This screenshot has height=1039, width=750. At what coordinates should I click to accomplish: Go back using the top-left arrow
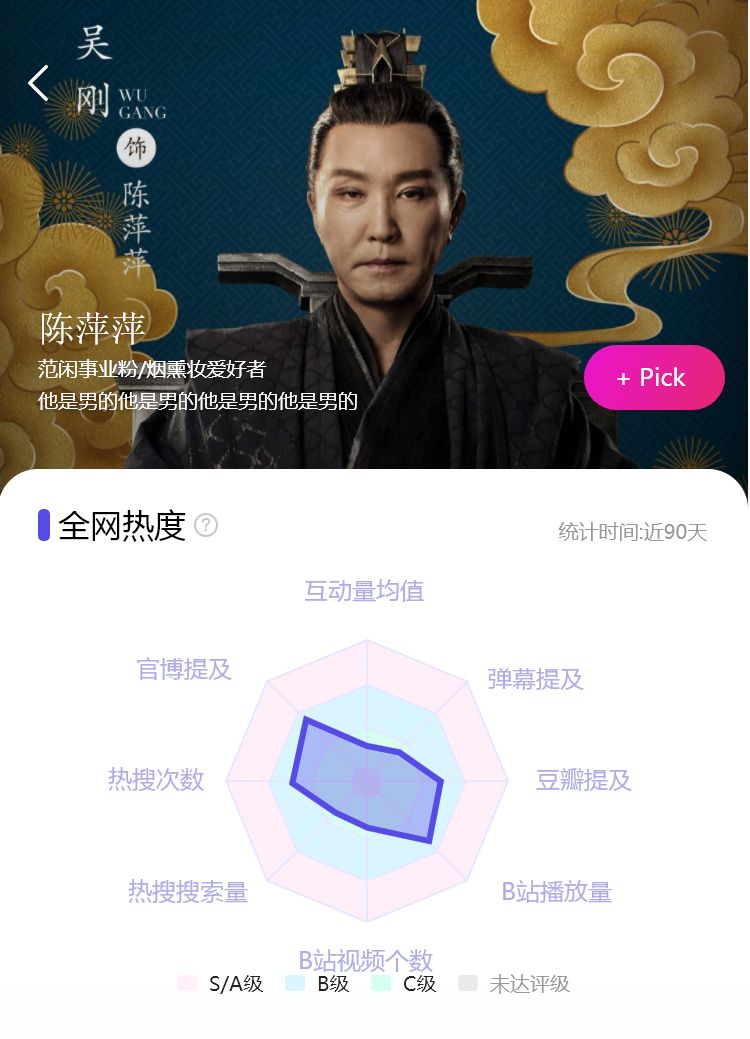[38, 83]
